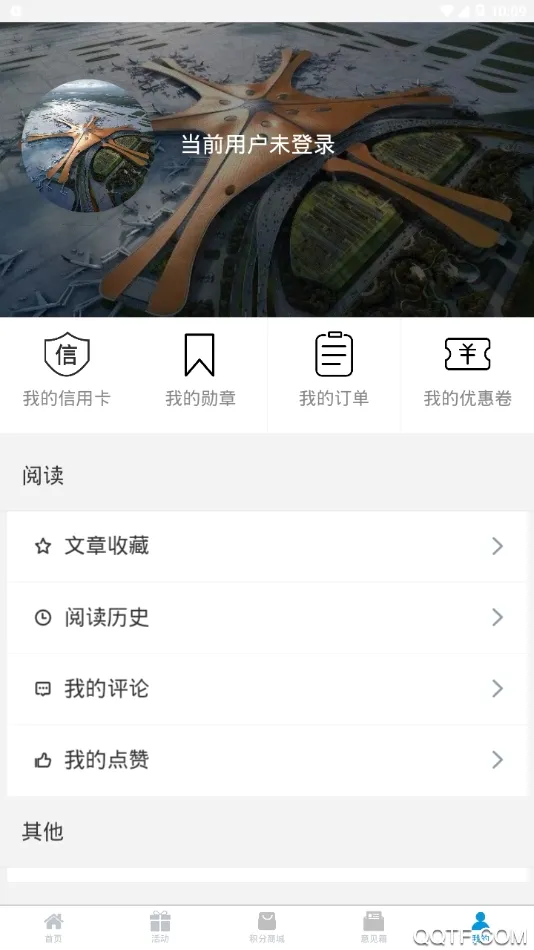534x950 pixels.
Task: Open 我的点赞
Action: point(267,760)
